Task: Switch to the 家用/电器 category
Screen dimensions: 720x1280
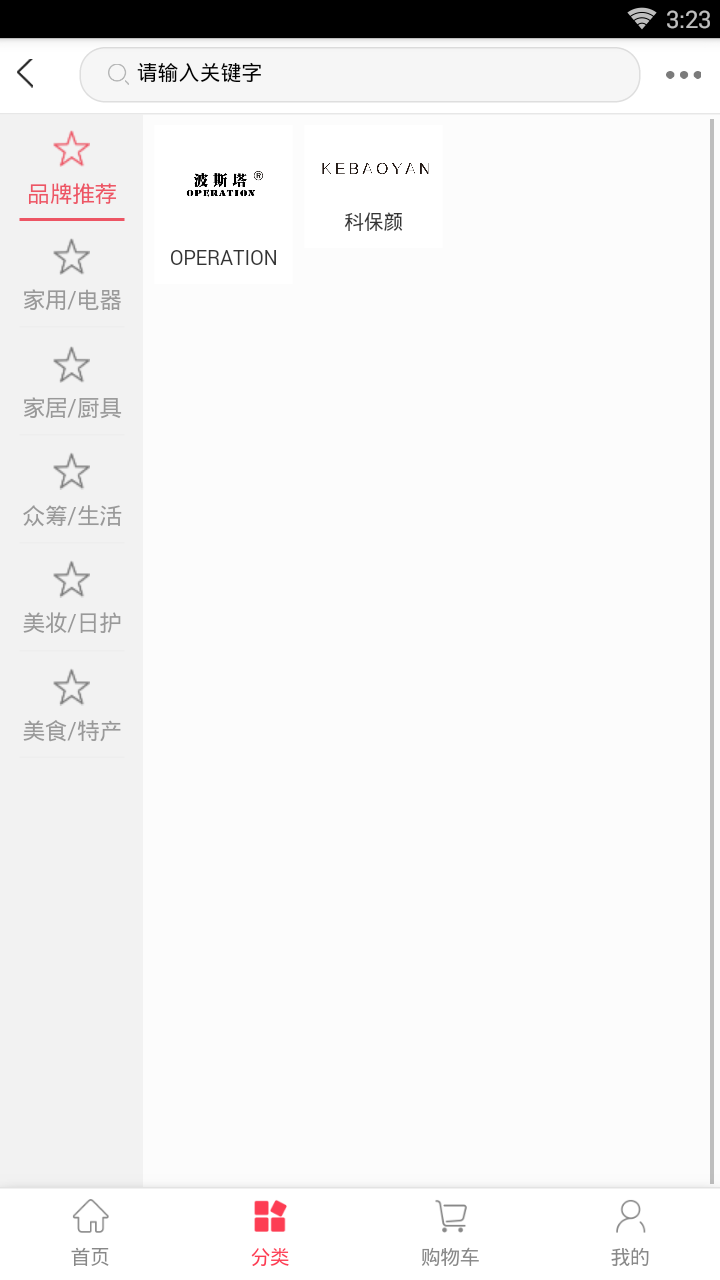Action: pos(72,276)
